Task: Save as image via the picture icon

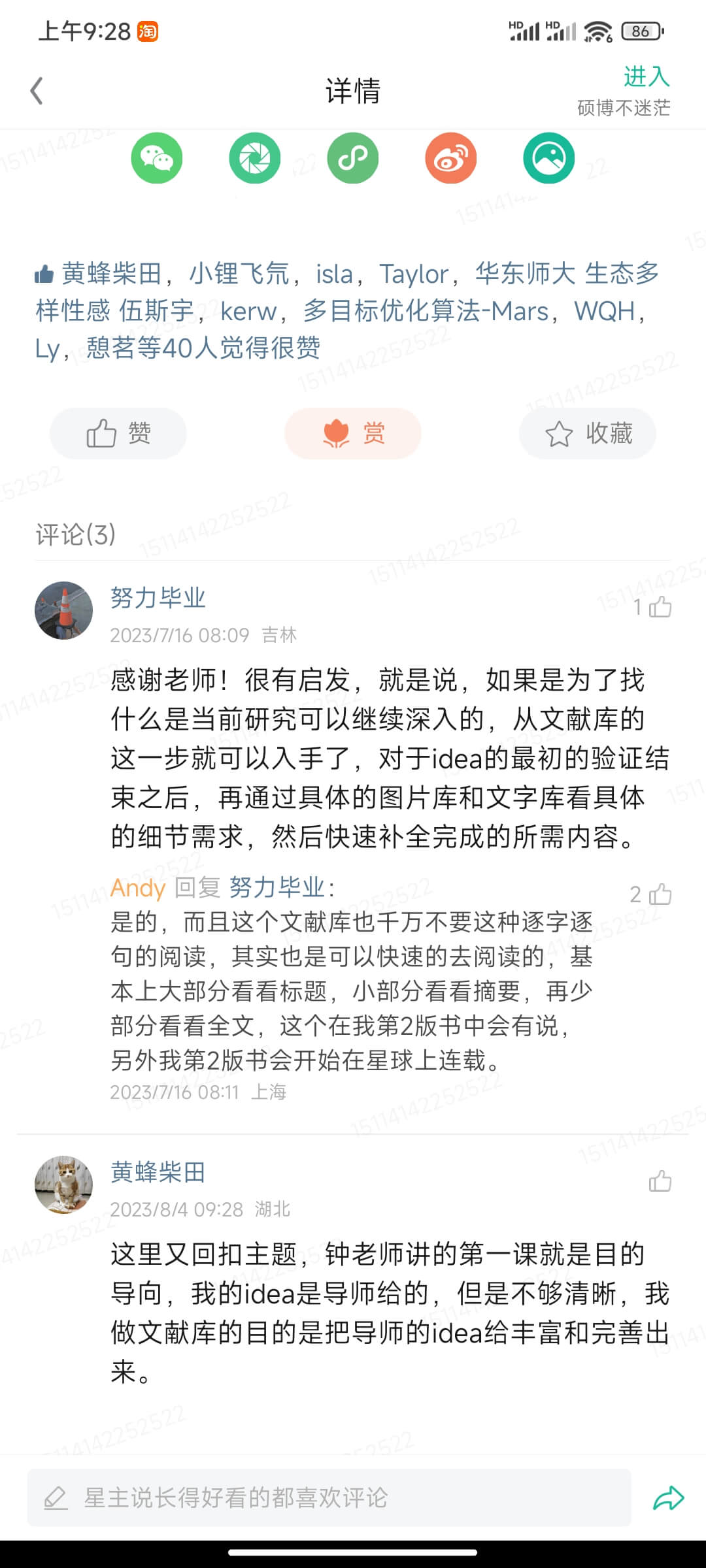Action: coord(548,158)
